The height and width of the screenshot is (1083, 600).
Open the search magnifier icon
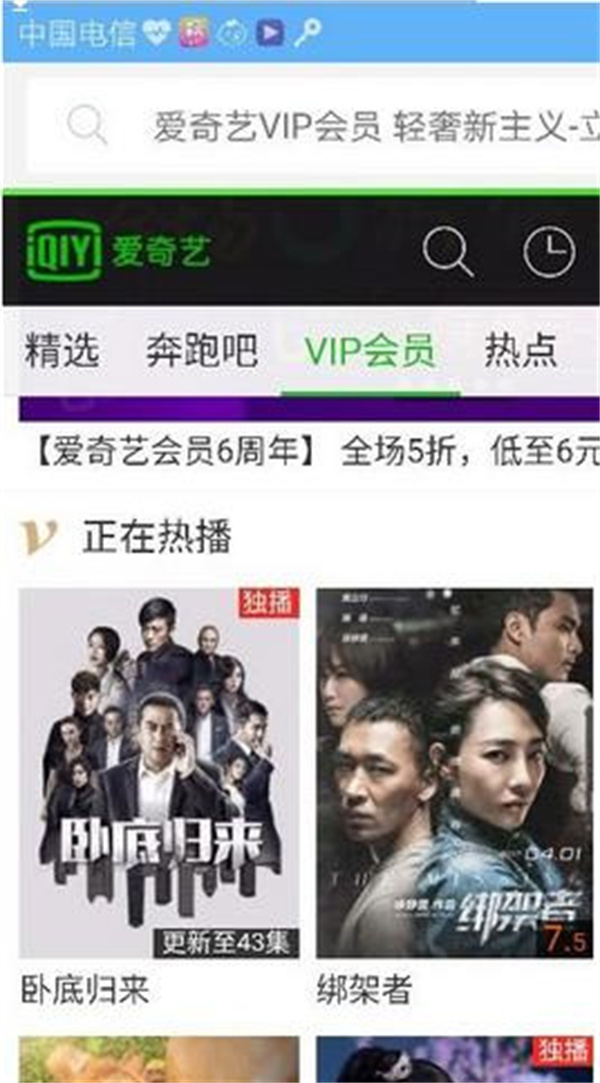[x=447, y=250]
